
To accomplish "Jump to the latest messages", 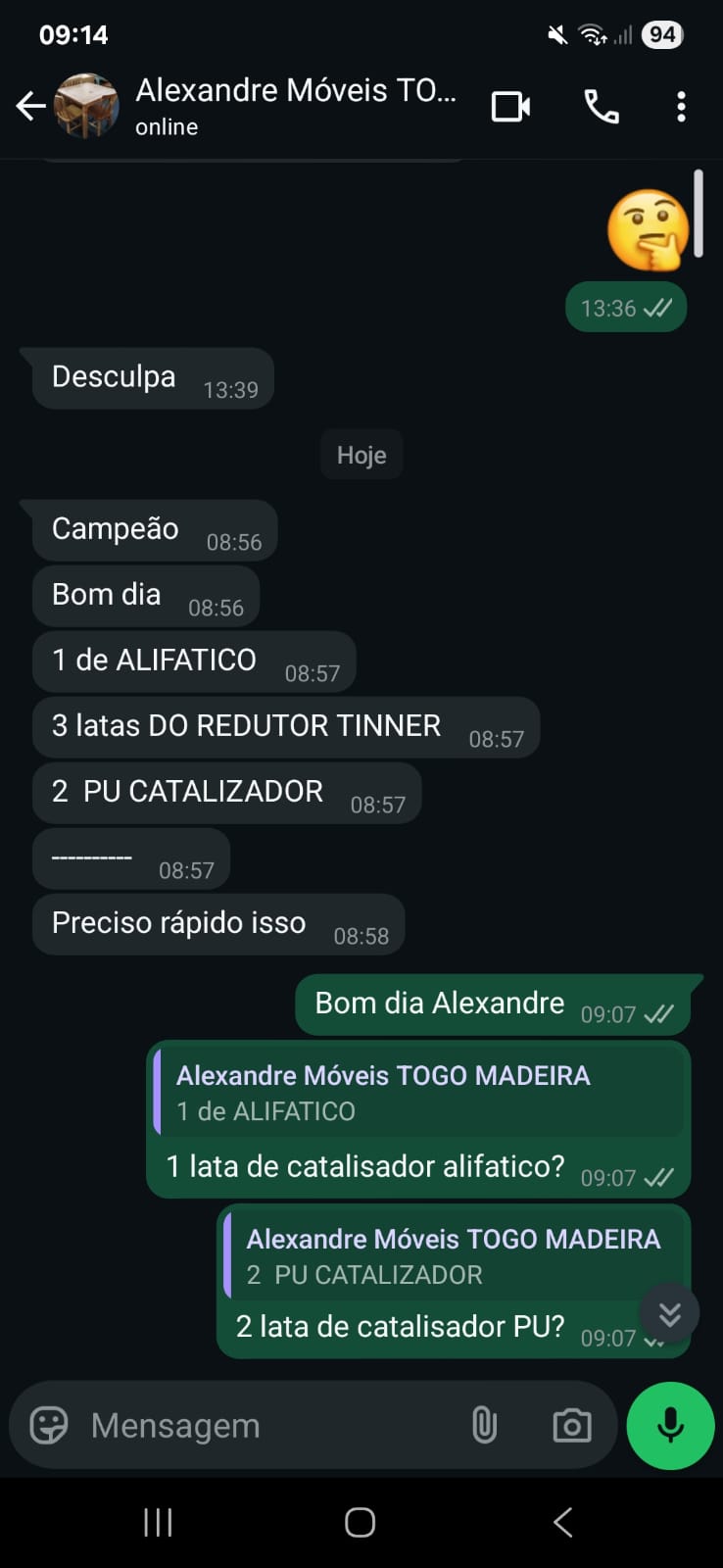I will coord(669,1313).
